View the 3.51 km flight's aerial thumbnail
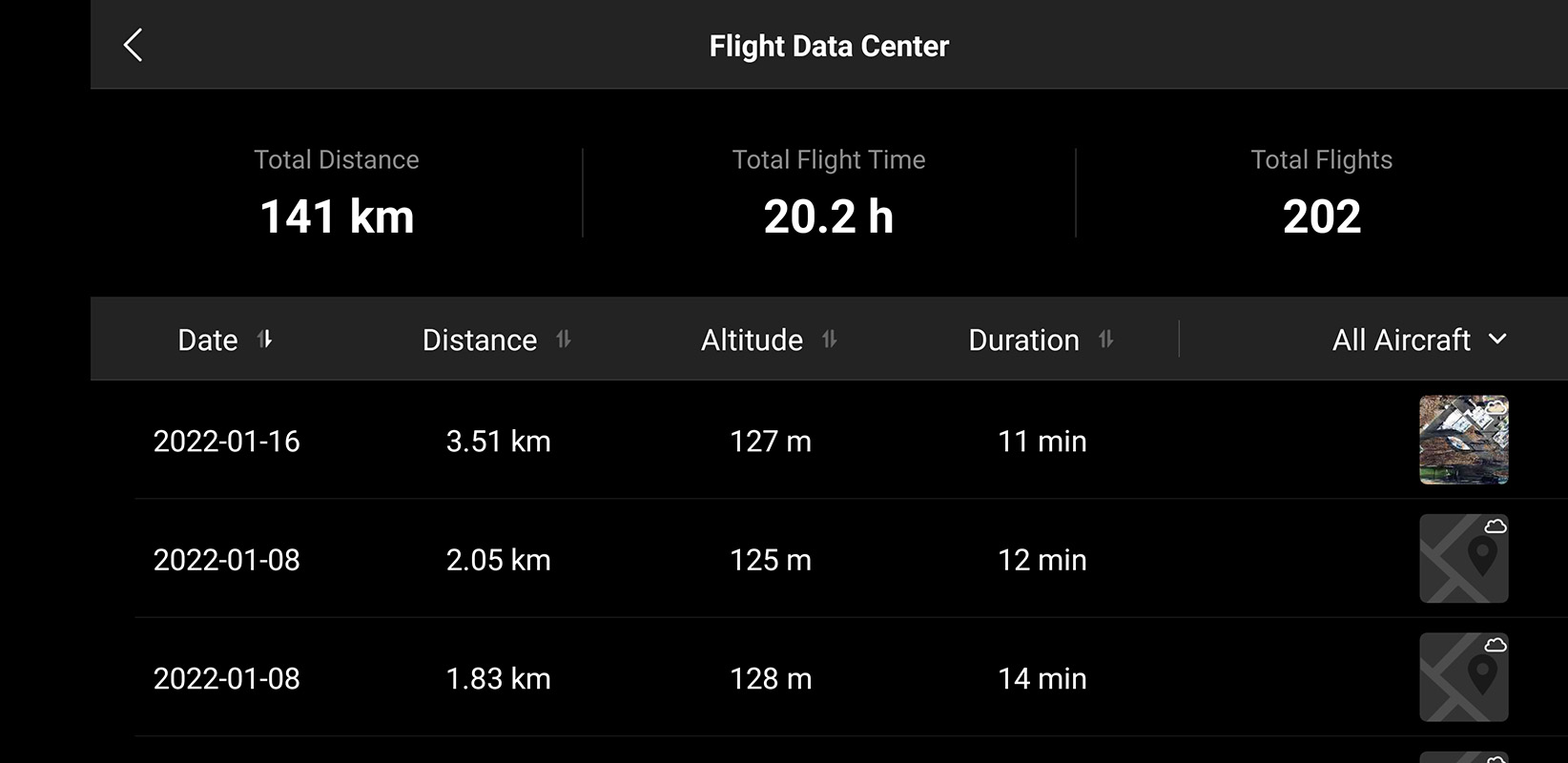The image size is (1568, 763). click(x=1463, y=440)
